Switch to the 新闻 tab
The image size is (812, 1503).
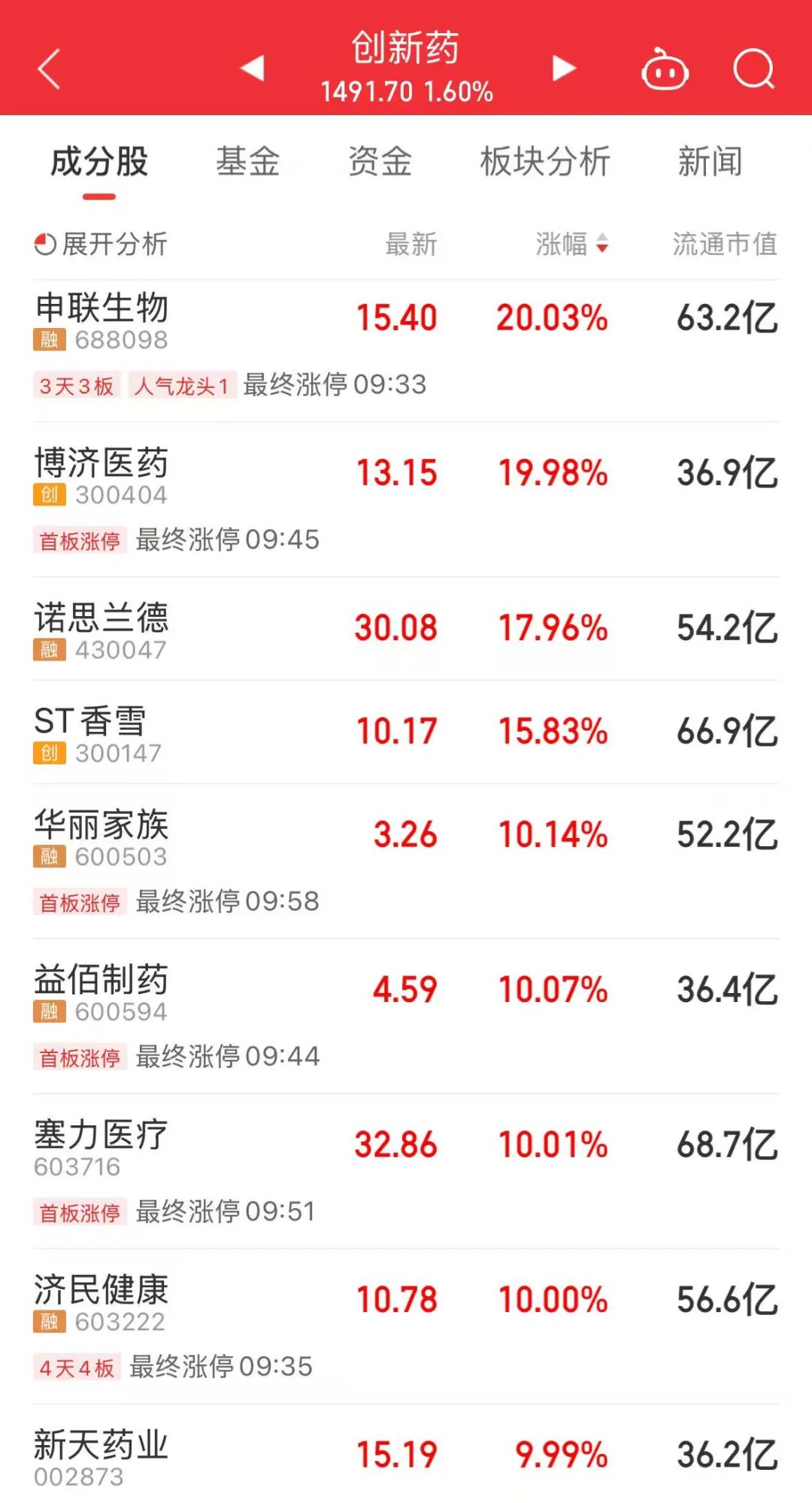[710, 162]
